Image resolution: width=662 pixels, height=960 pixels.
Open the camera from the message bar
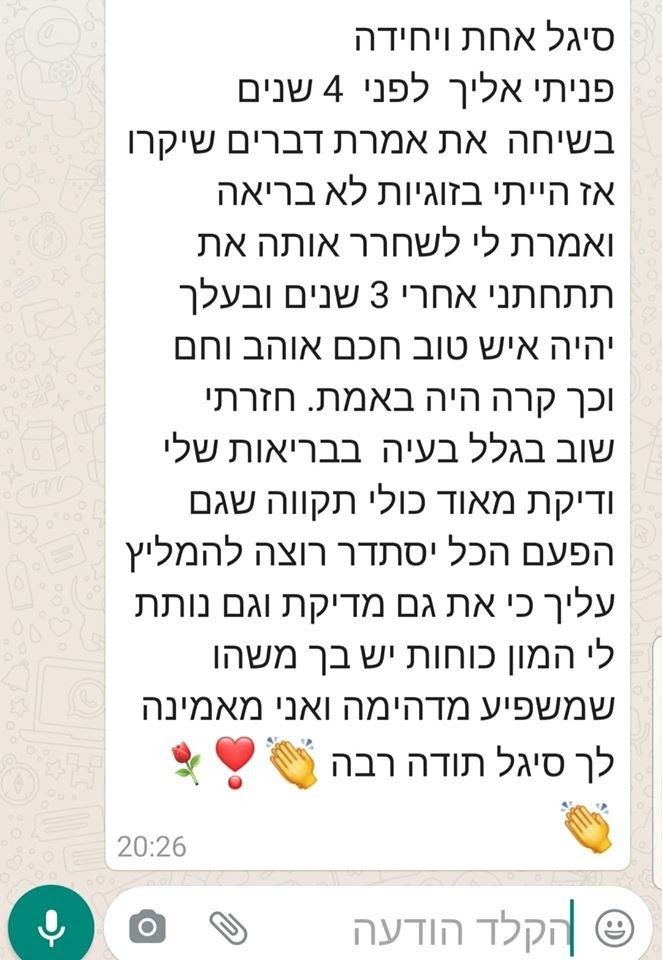coord(148,928)
